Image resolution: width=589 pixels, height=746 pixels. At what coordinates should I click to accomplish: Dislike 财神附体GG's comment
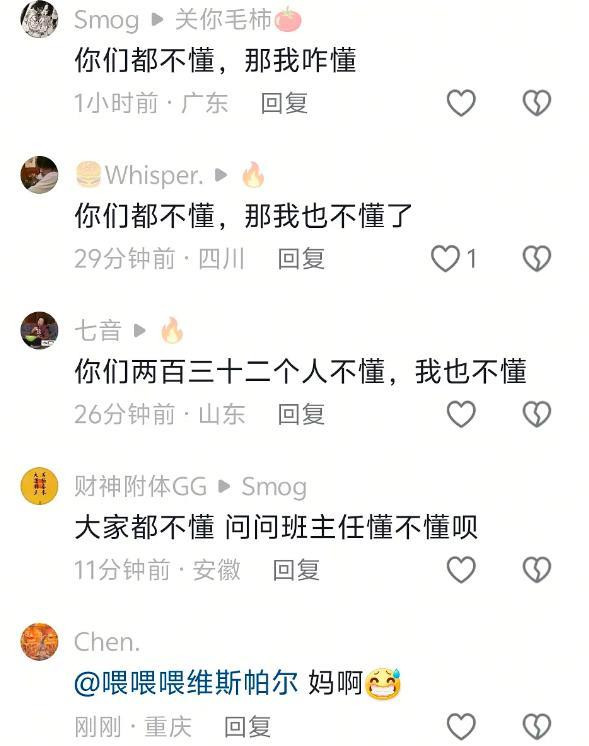click(537, 569)
